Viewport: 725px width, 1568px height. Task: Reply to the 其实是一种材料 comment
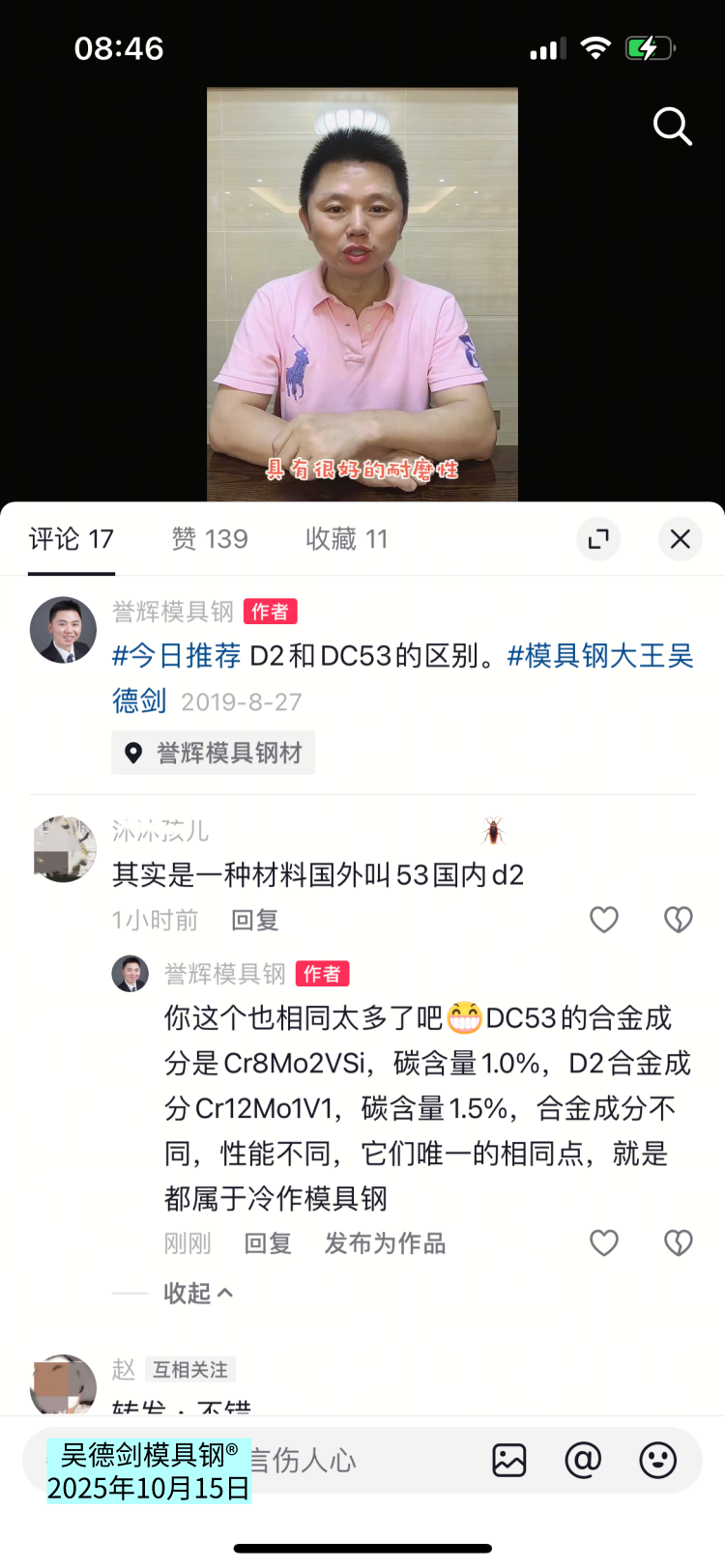click(x=255, y=921)
